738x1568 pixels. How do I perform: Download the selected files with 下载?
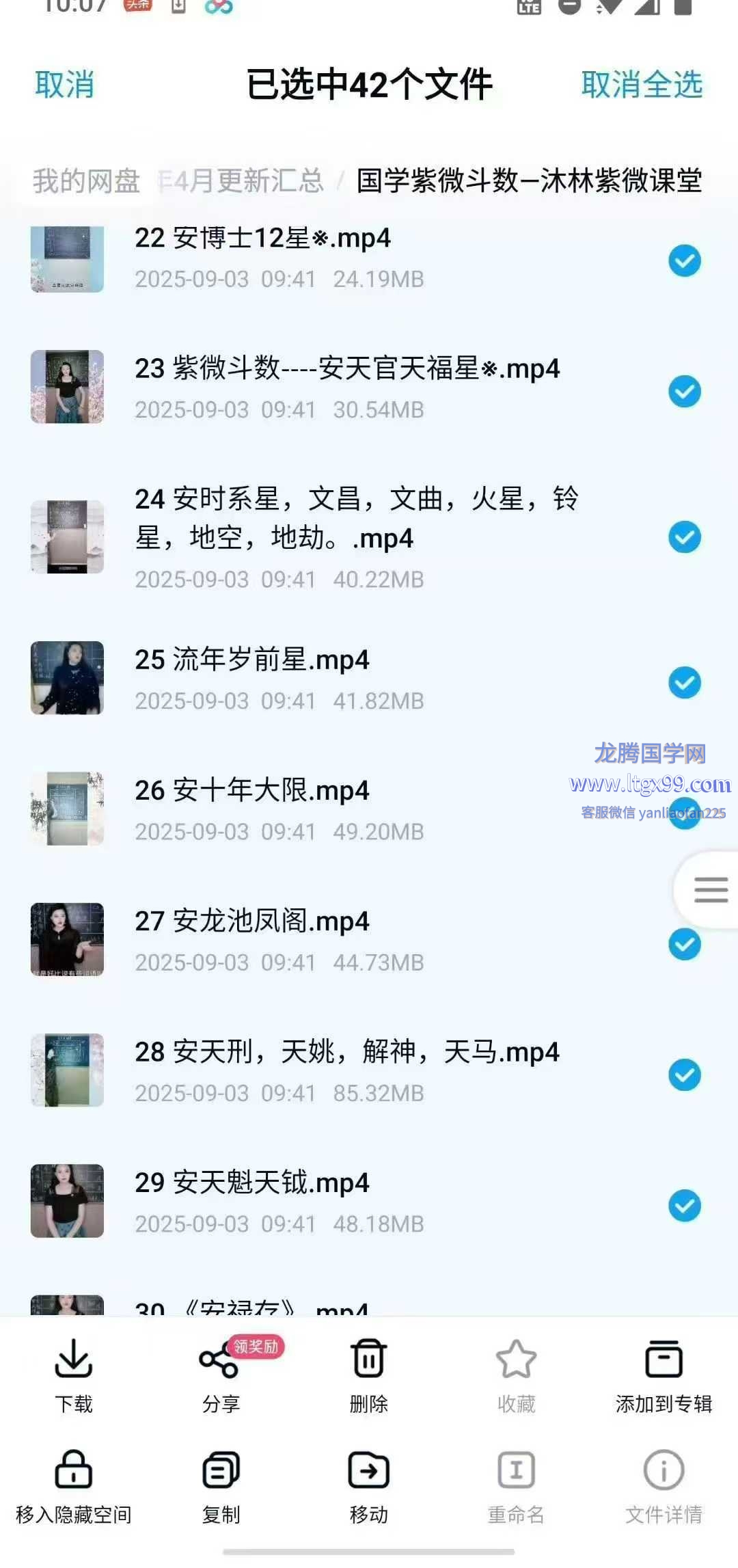click(74, 1375)
